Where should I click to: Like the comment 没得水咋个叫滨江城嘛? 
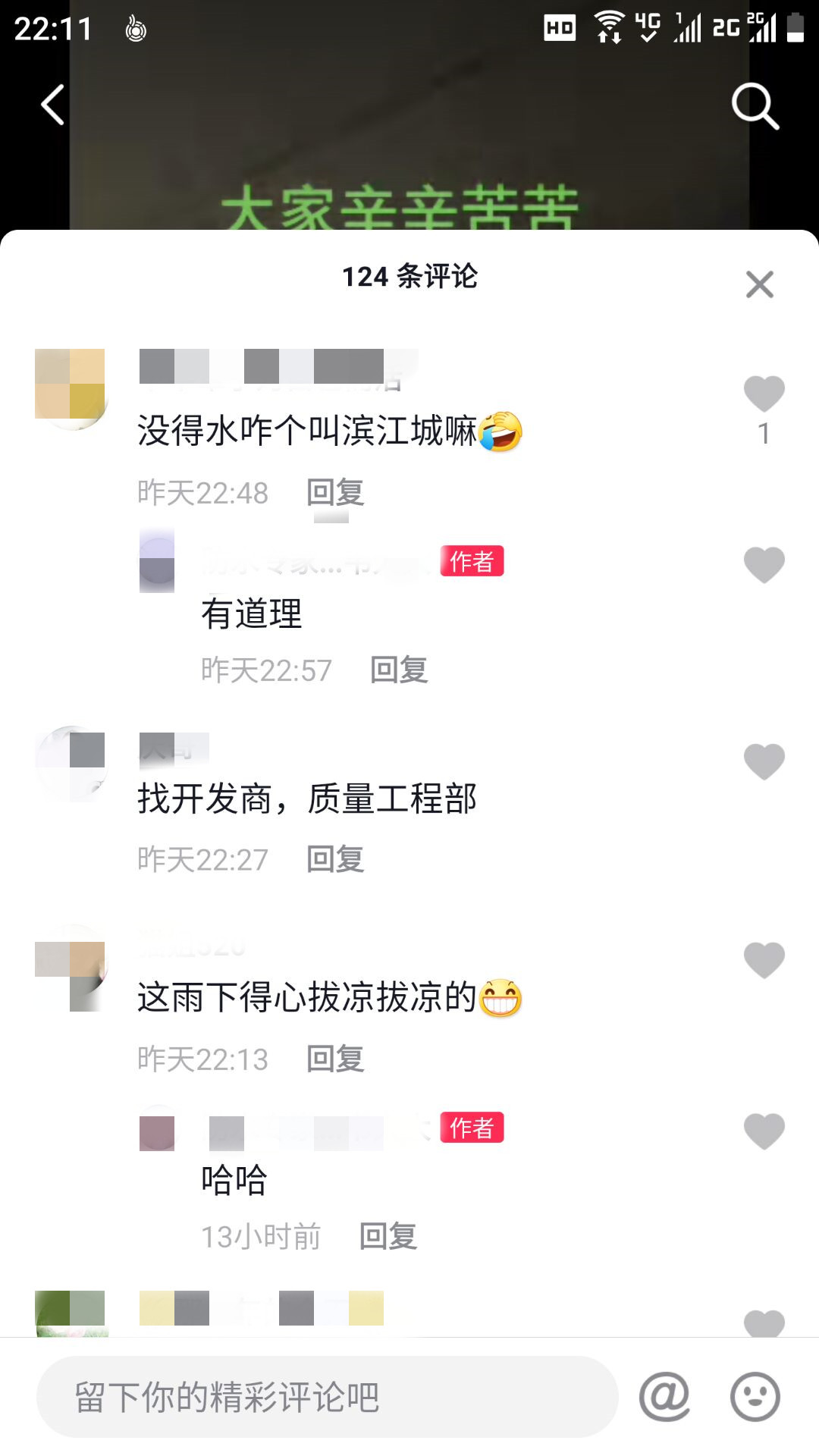pos(764,394)
